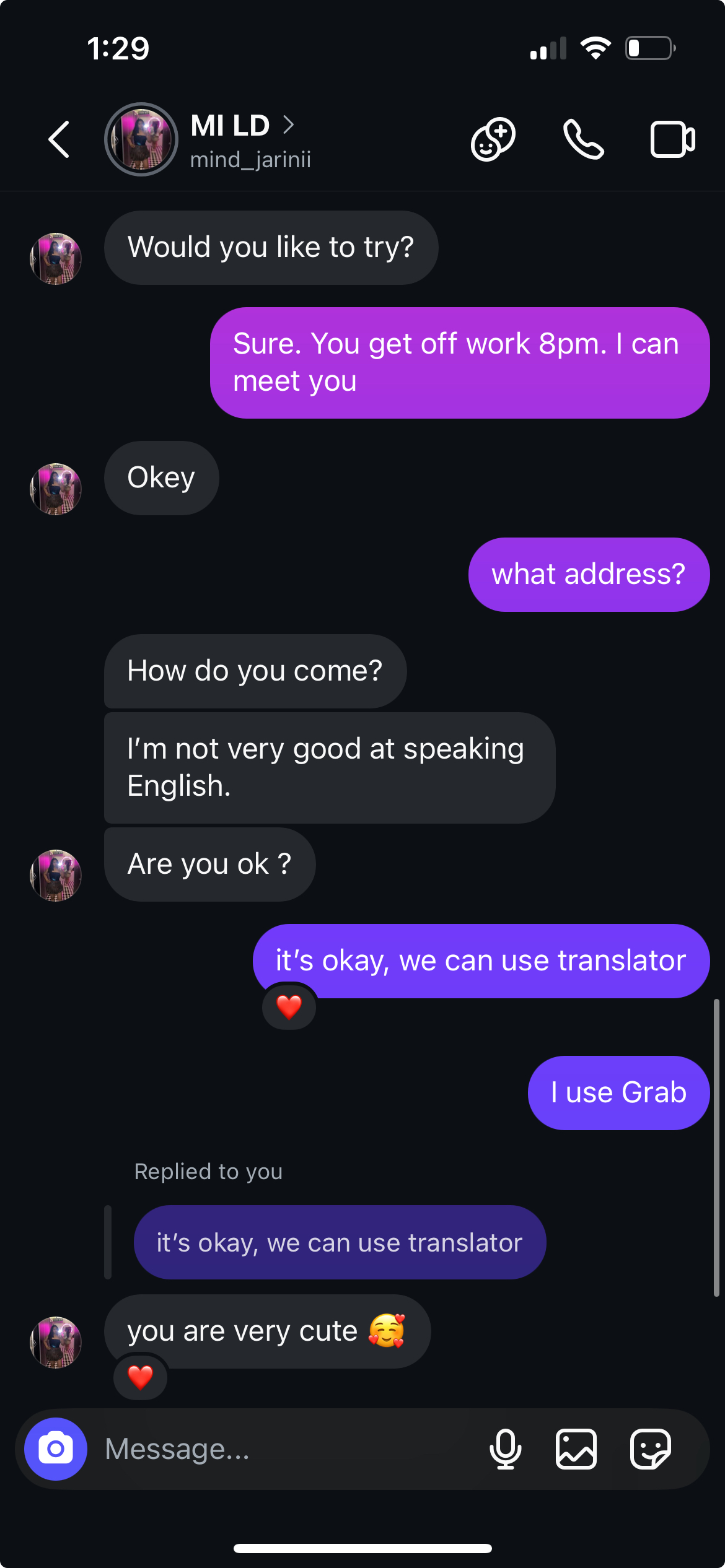The image size is (725, 1568).
Task: Record a voice message with the microphone
Action: 506,1449
